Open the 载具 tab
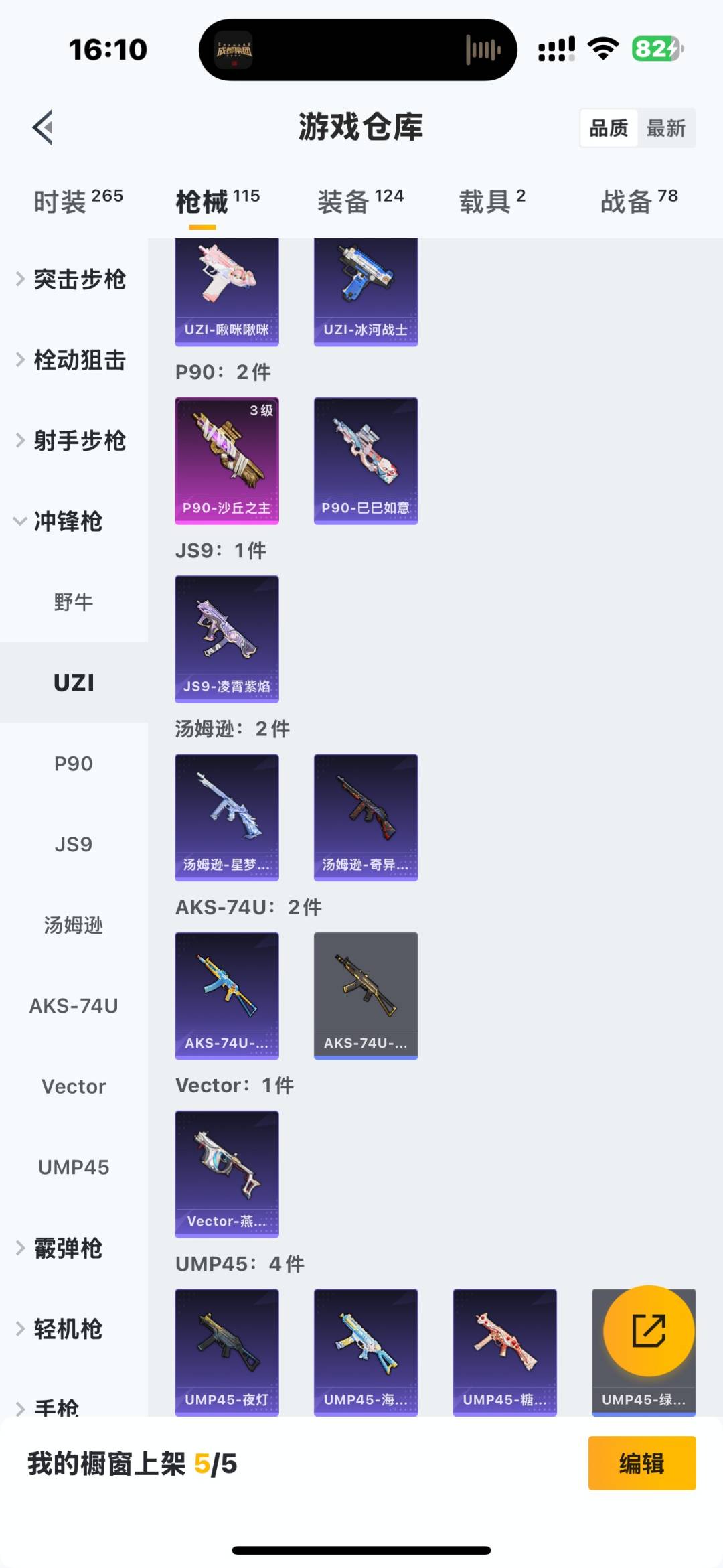The width and height of the screenshot is (723, 1568). [x=492, y=201]
